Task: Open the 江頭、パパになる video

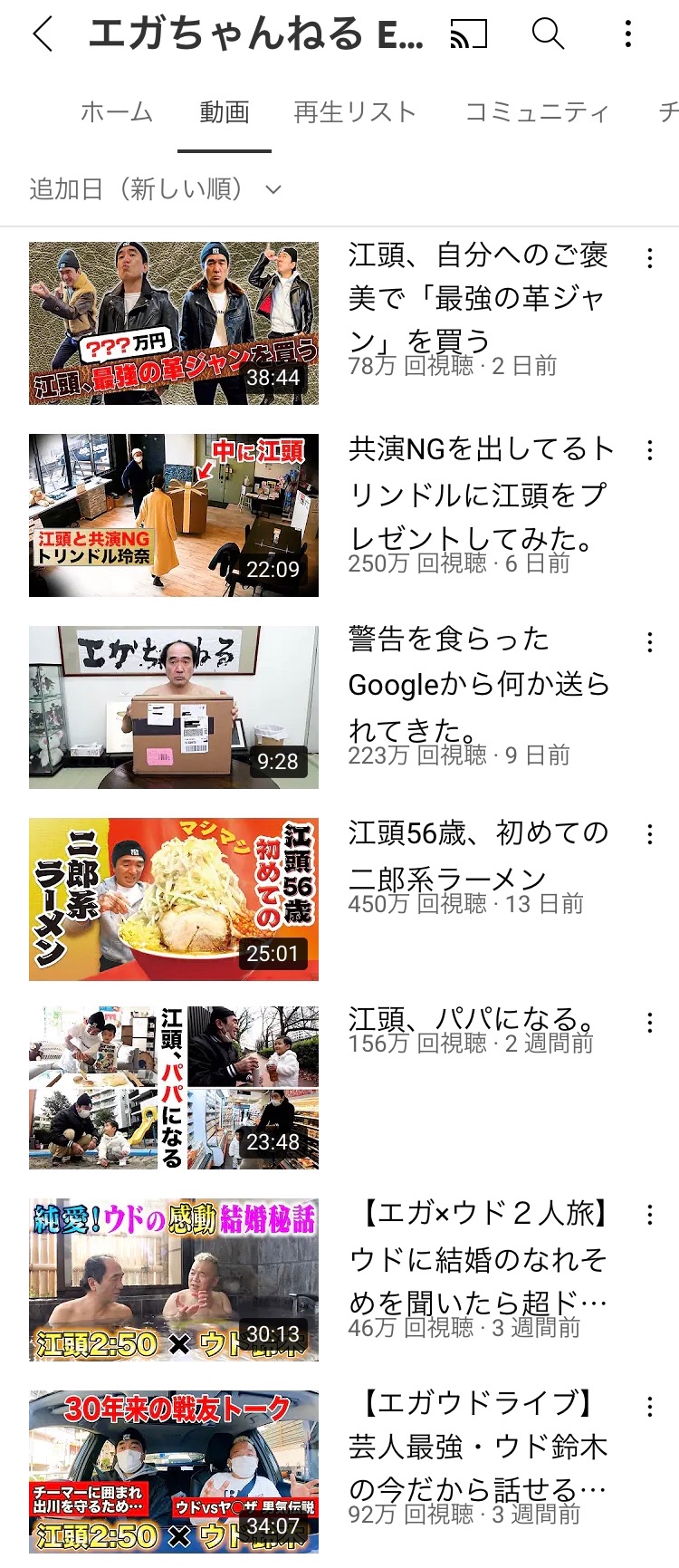Action: tap(174, 1087)
